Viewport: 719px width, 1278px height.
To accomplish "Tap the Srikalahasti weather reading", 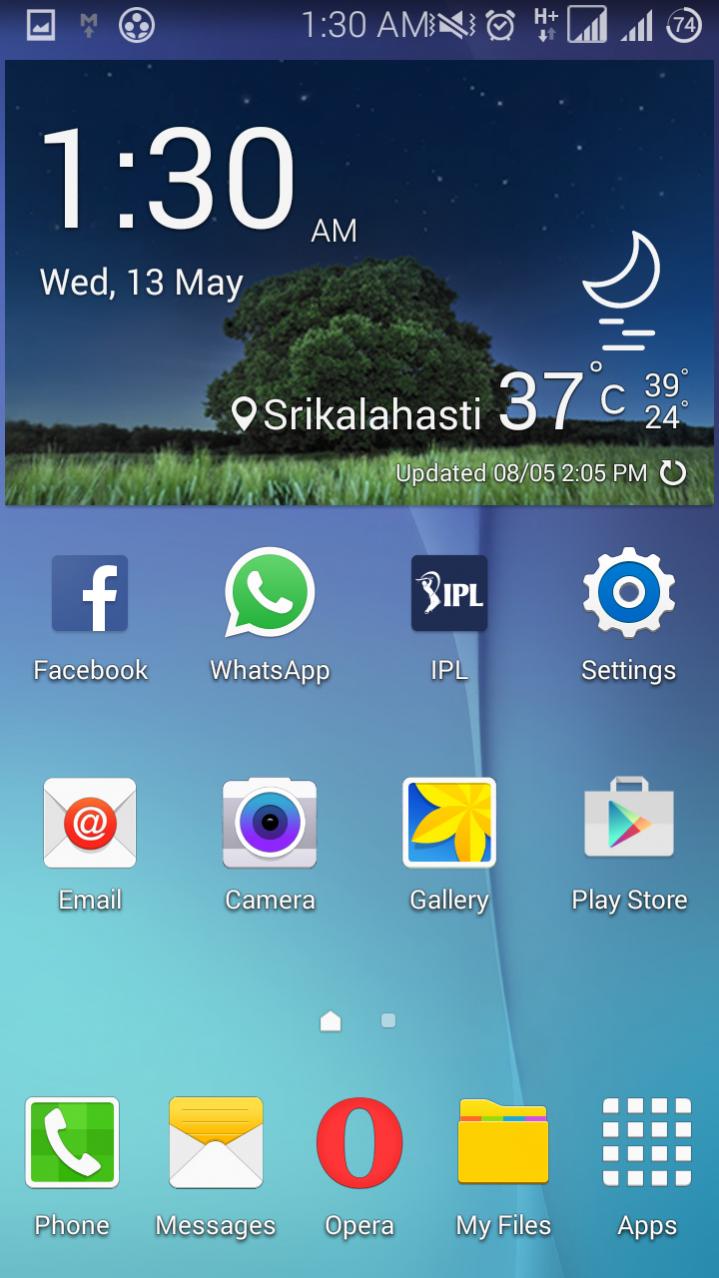I will 460,403.
